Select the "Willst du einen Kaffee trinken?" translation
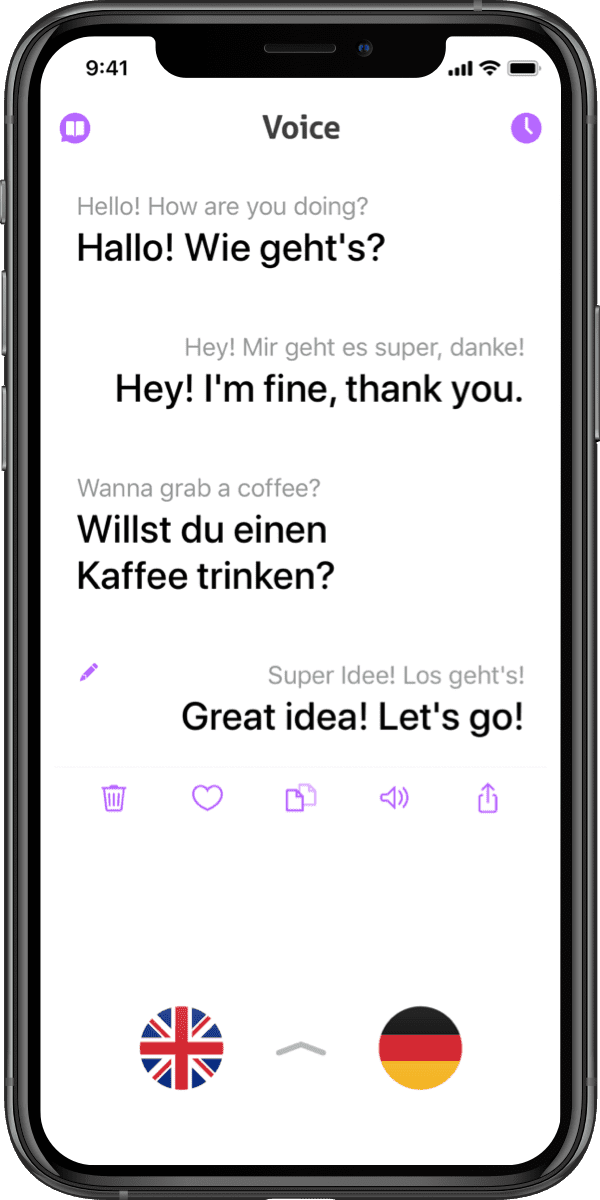 coord(205,552)
